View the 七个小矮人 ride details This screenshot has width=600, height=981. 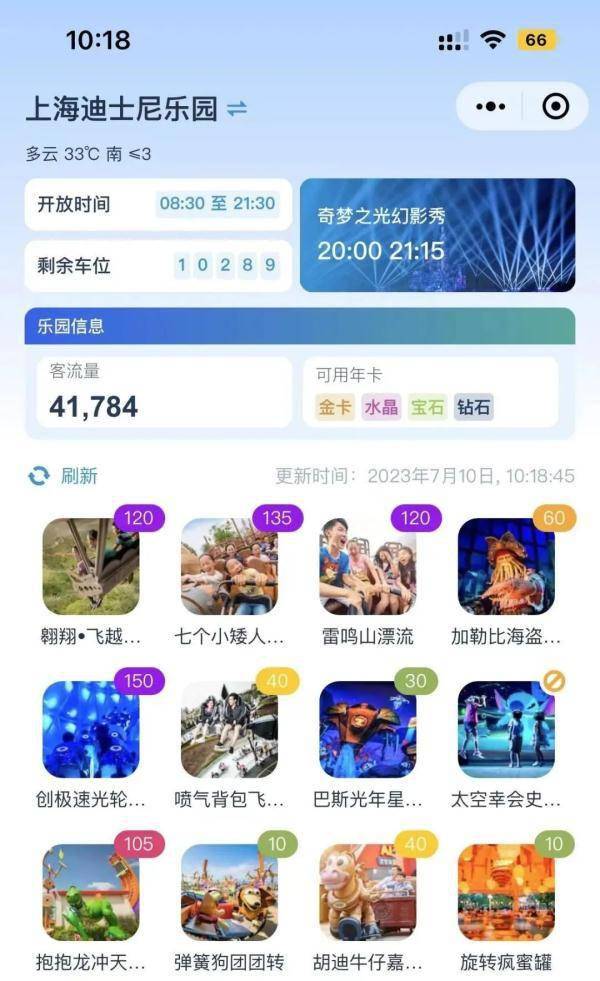(229, 567)
